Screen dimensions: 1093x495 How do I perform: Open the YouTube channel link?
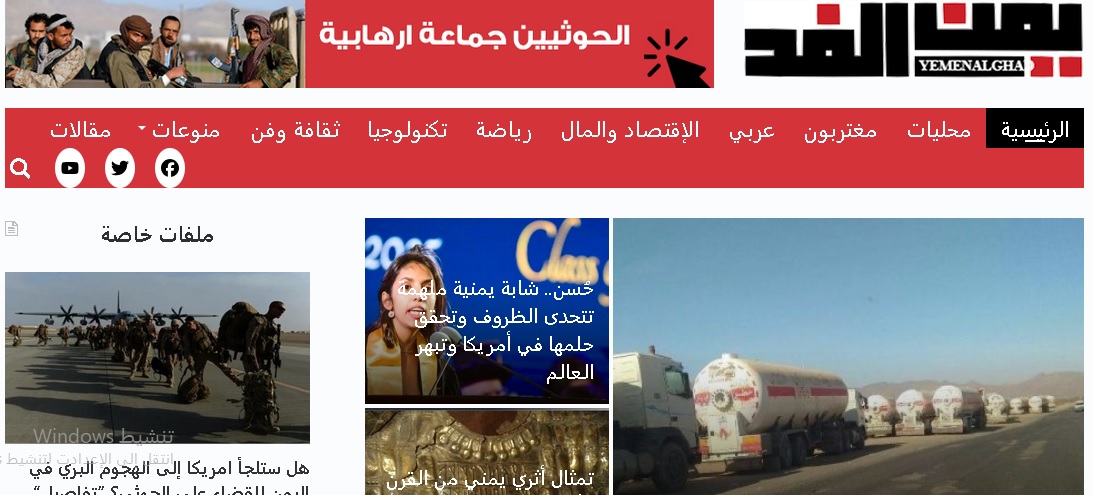(70, 168)
